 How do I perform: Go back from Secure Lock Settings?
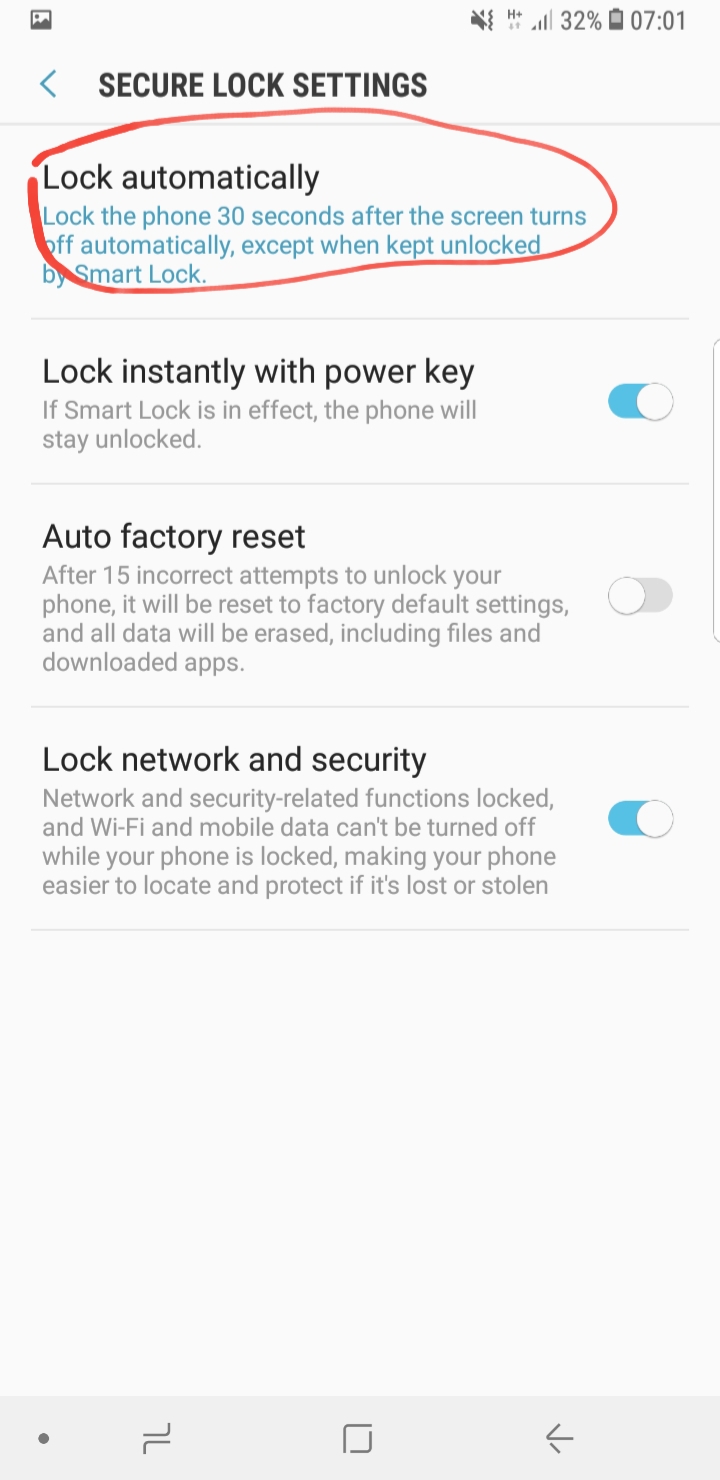click(x=48, y=84)
